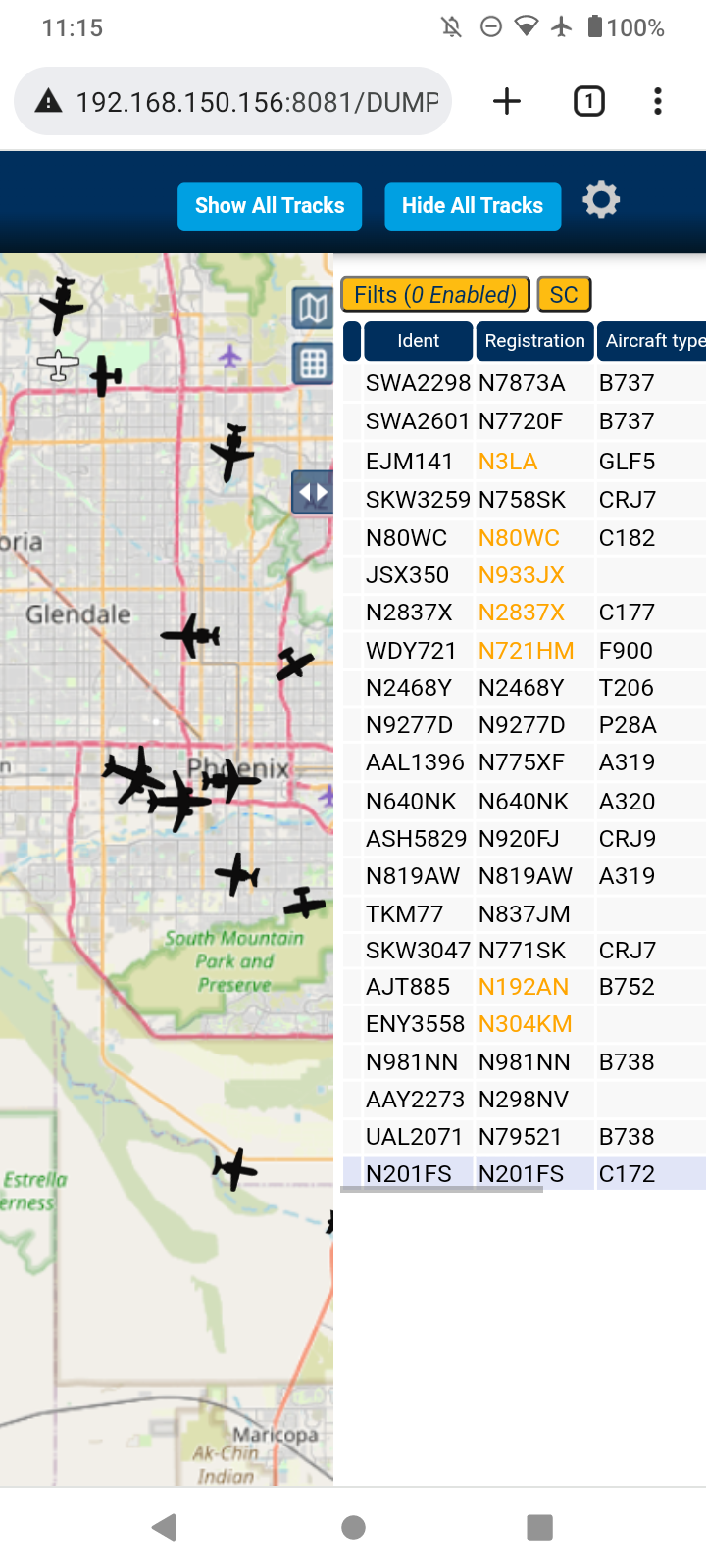Sort the table by Ident column
Image resolution: width=706 pixels, height=1568 pixels.
click(418, 341)
